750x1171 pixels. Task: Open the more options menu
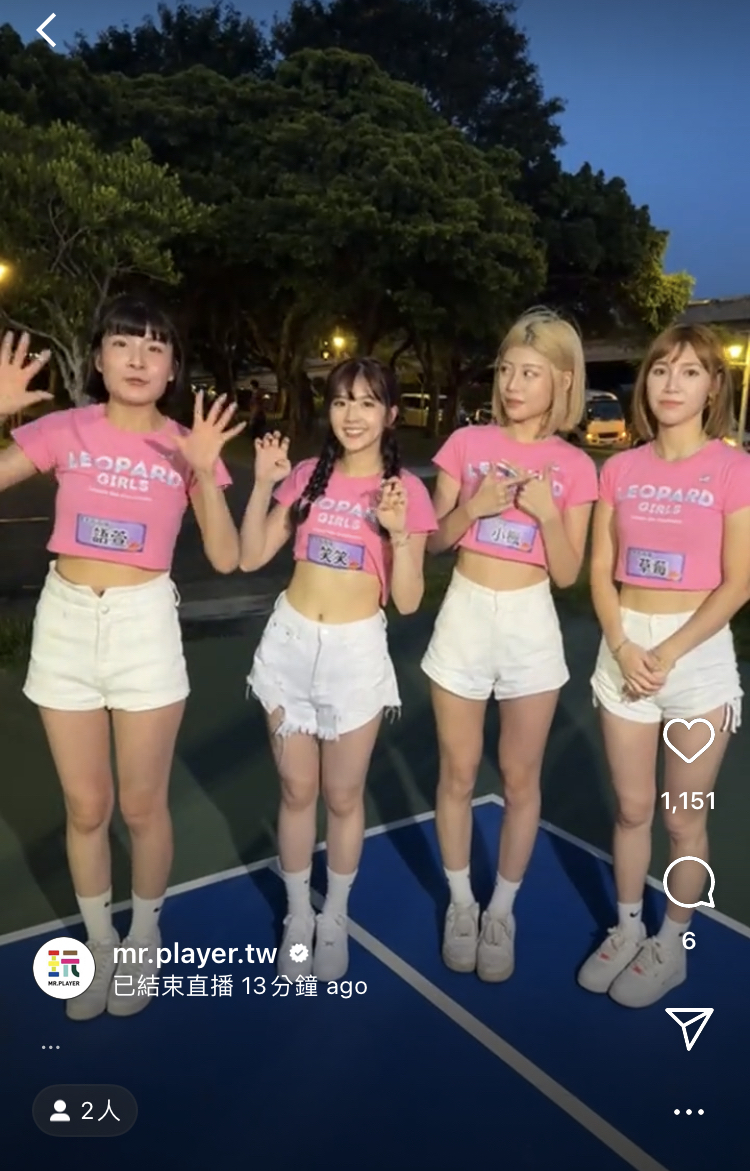pyautogui.click(x=688, y=1112)
